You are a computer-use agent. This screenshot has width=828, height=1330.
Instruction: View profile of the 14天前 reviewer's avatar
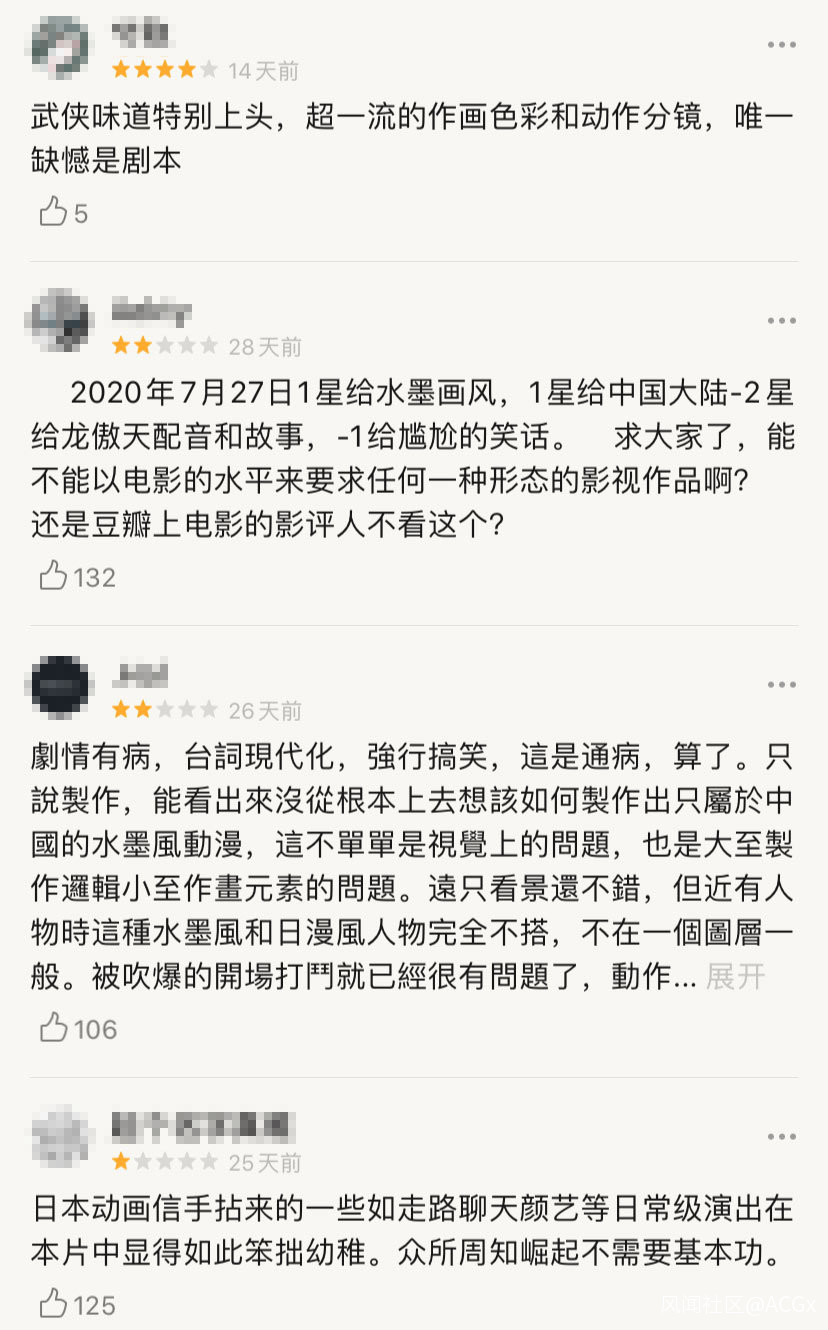61,47
